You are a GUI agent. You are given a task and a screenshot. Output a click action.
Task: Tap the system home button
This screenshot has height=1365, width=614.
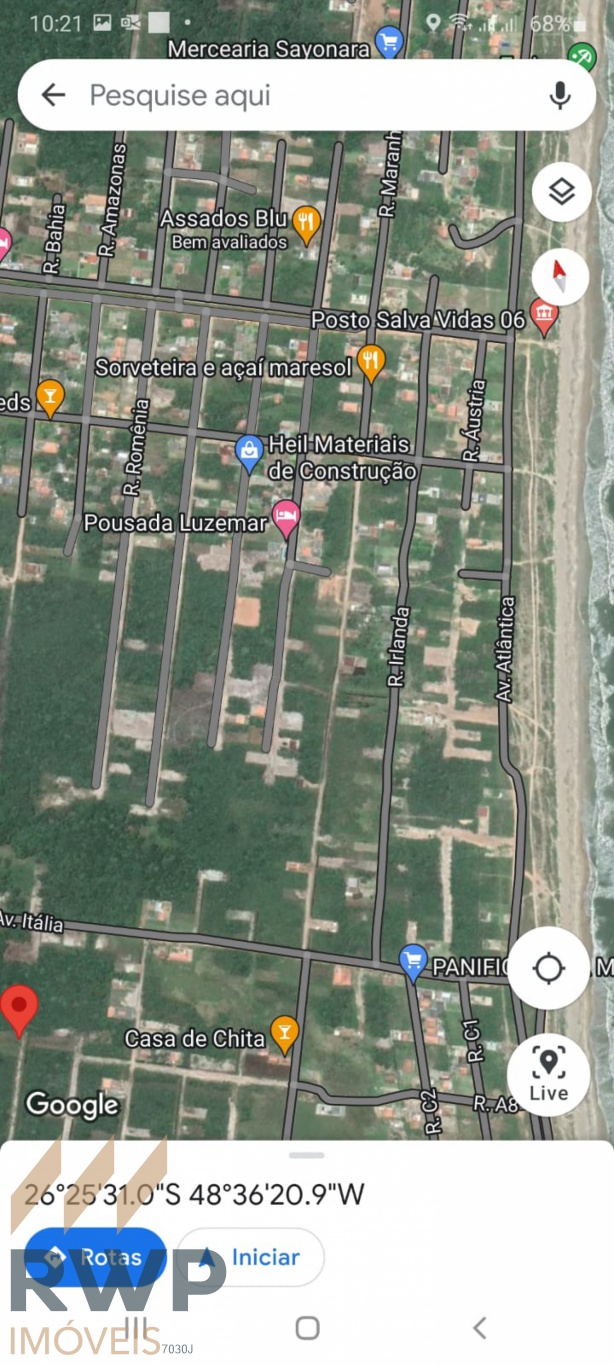click(x=307, y=1328)
